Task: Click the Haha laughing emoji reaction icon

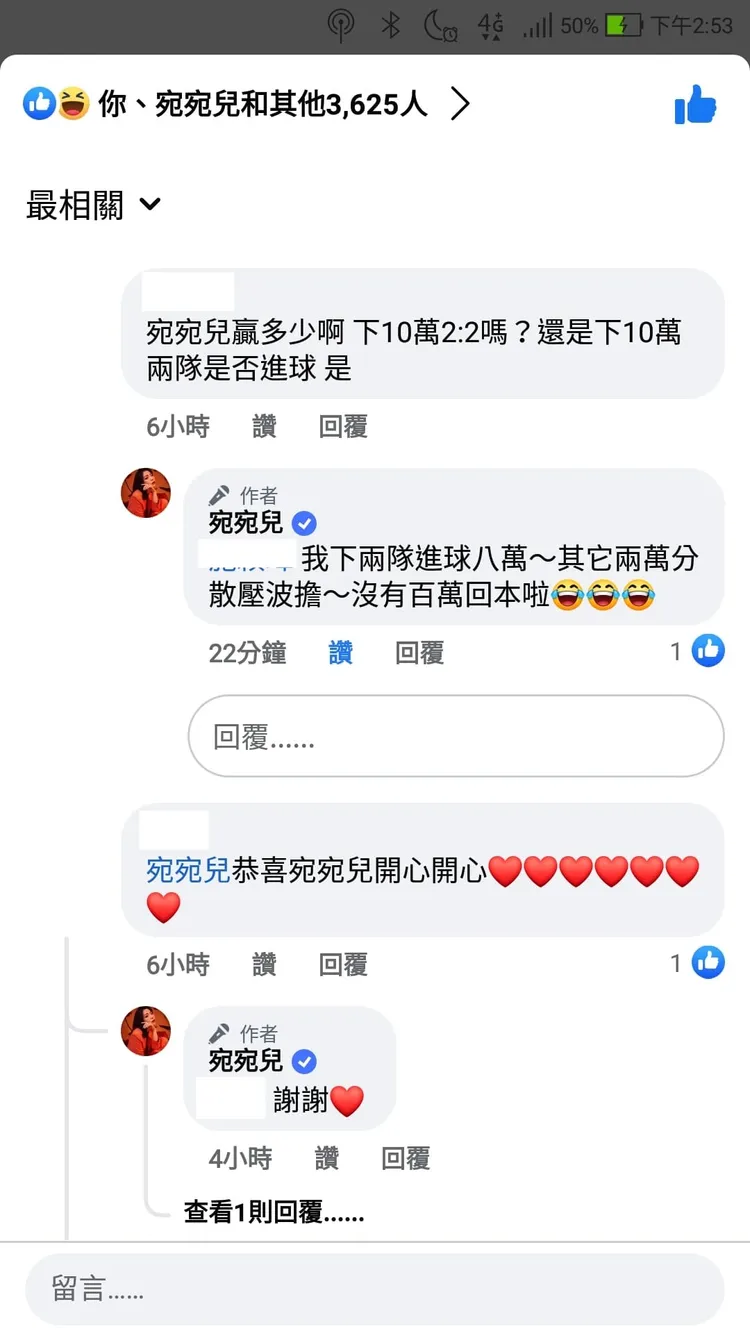Action: pyautogui.click(x=72, y=102)
